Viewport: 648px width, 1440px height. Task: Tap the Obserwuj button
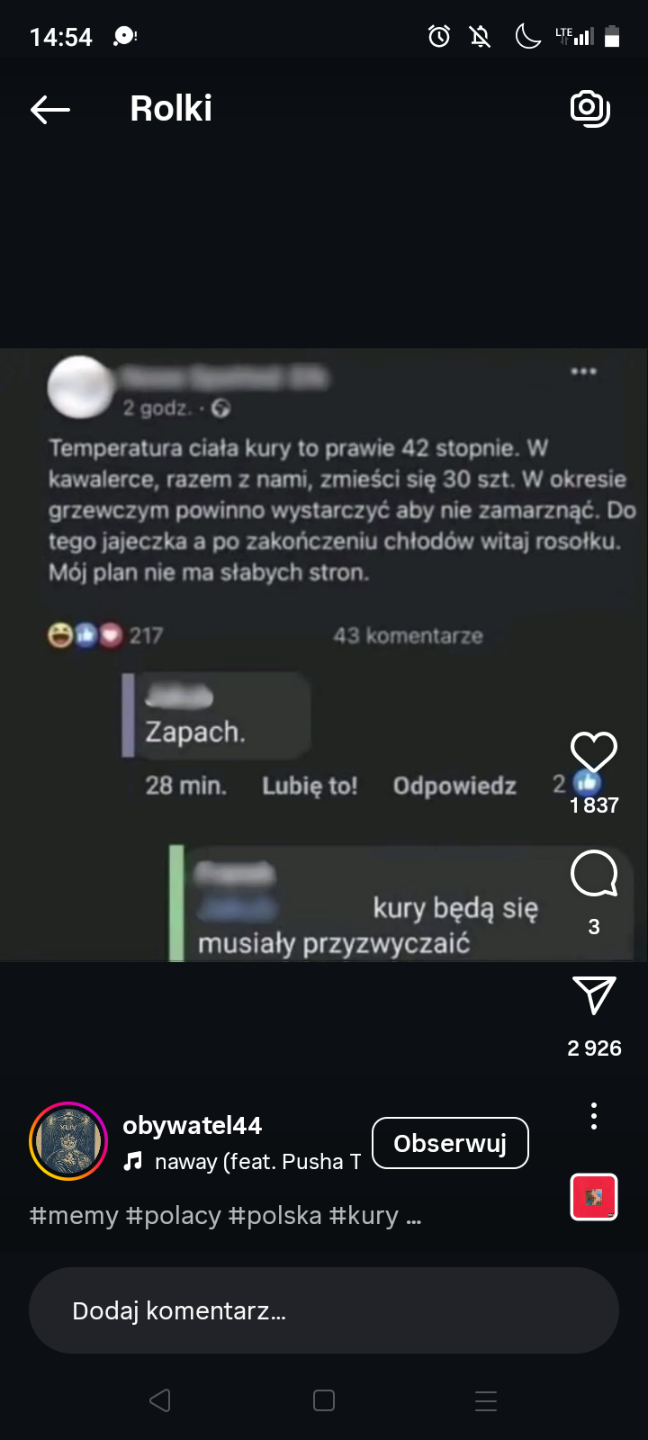pyautogui.click(x=450, y=1143)
